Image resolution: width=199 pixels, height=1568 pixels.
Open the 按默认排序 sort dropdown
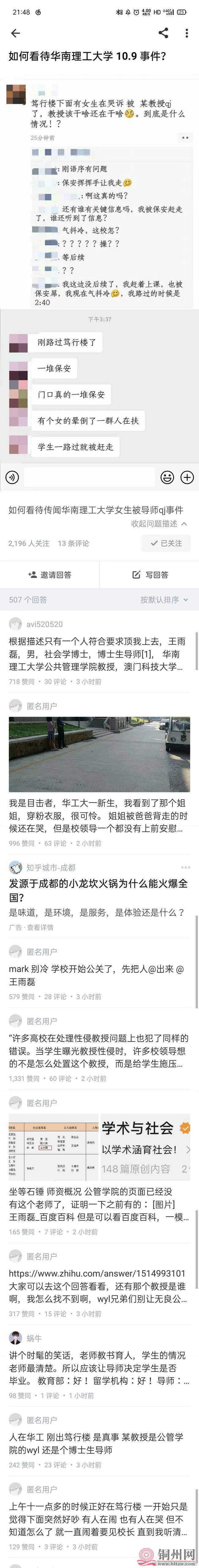point(164,599)
